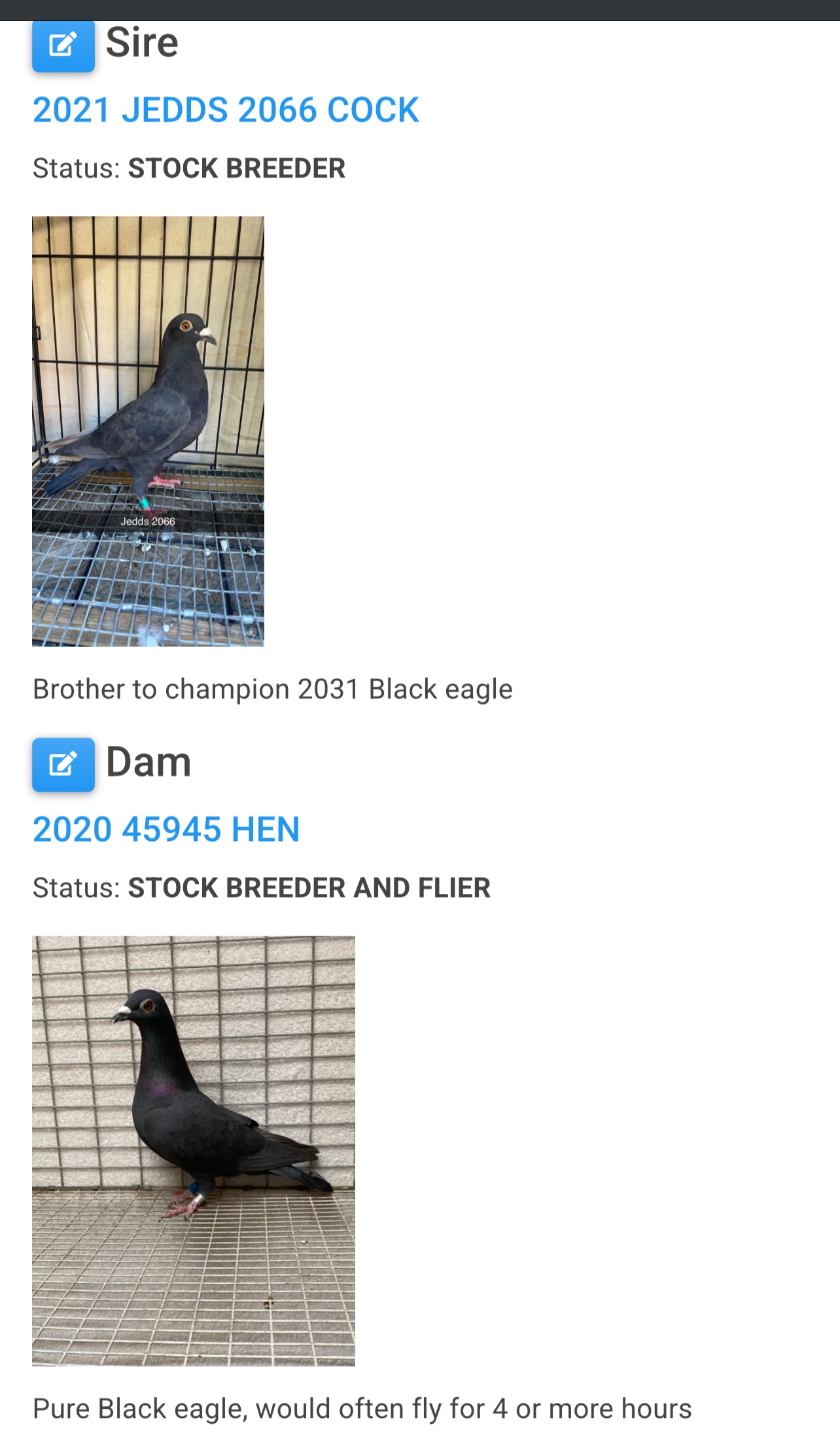View the Jedds 2066 sire photo
Screen dimensions: 840x1433
pyautogui.click(x=148, y=431)
